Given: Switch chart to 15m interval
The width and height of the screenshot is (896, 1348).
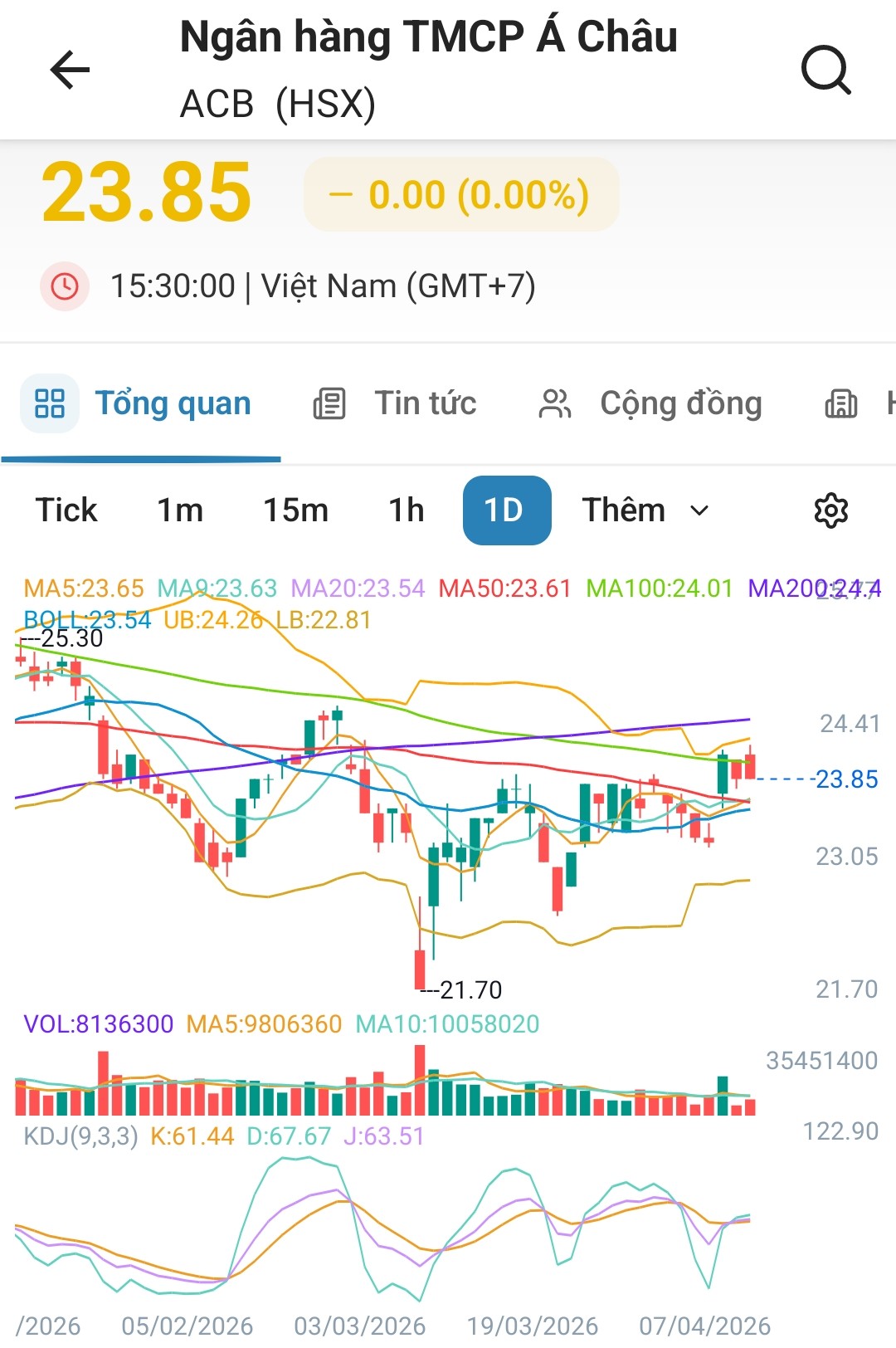Looking at the screenshot, I should coord(295,510).
